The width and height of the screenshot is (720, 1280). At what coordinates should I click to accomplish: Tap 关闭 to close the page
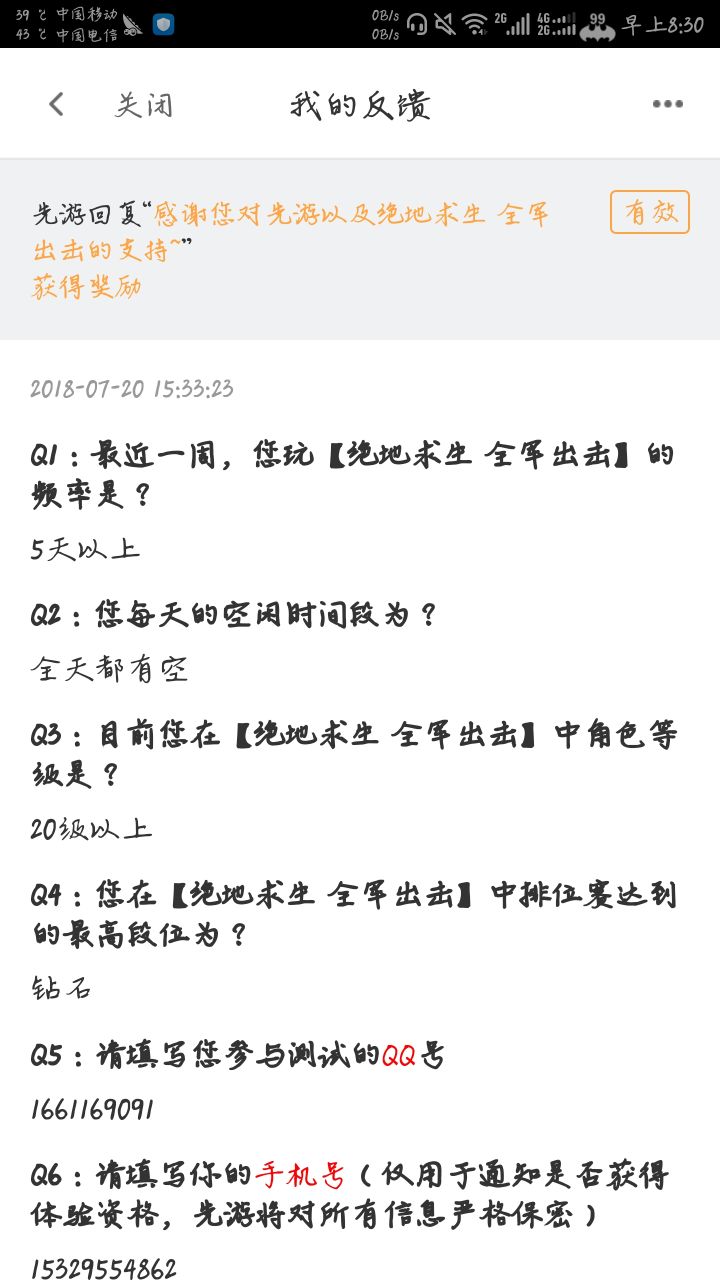click(143, 105)
